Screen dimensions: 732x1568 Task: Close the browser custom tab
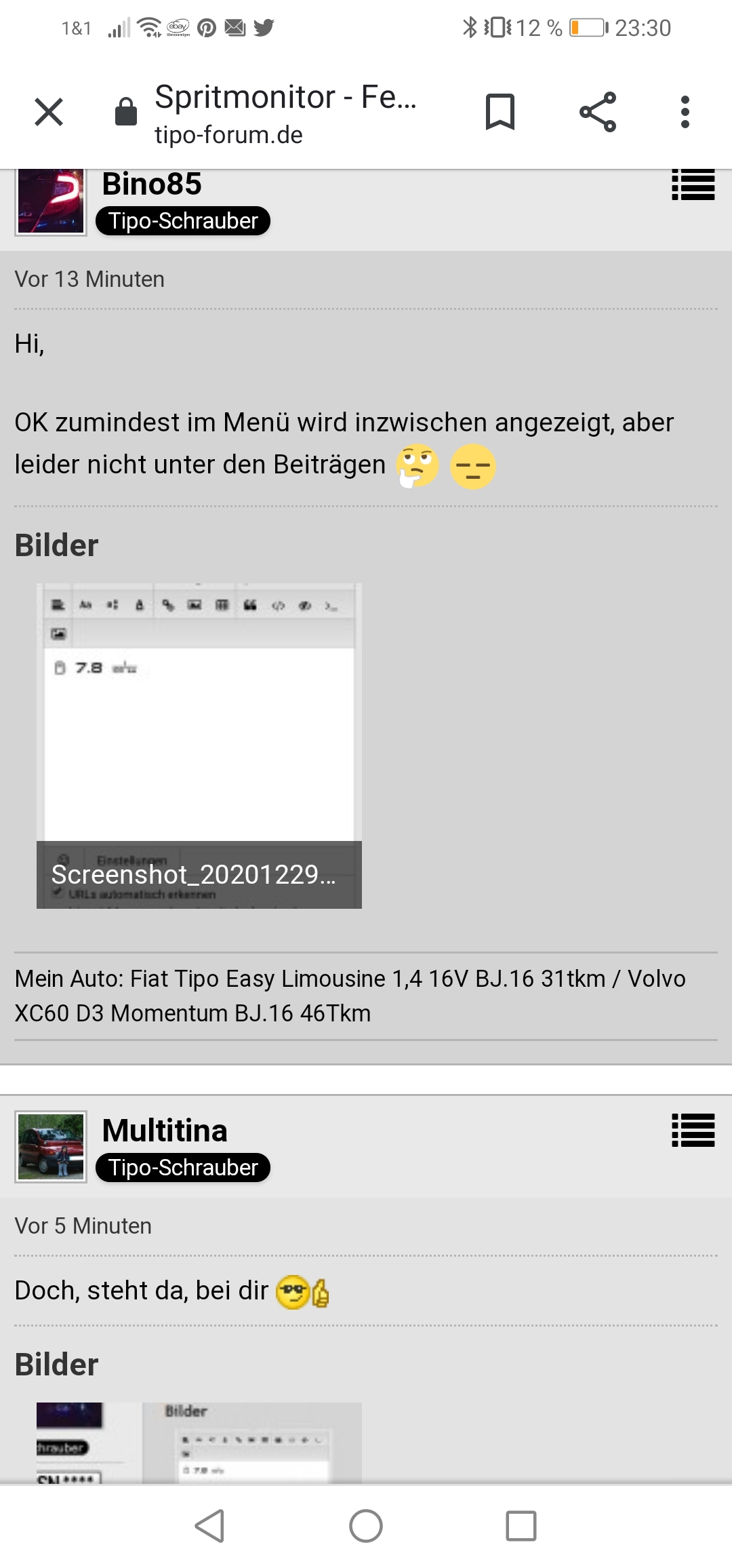49,112
